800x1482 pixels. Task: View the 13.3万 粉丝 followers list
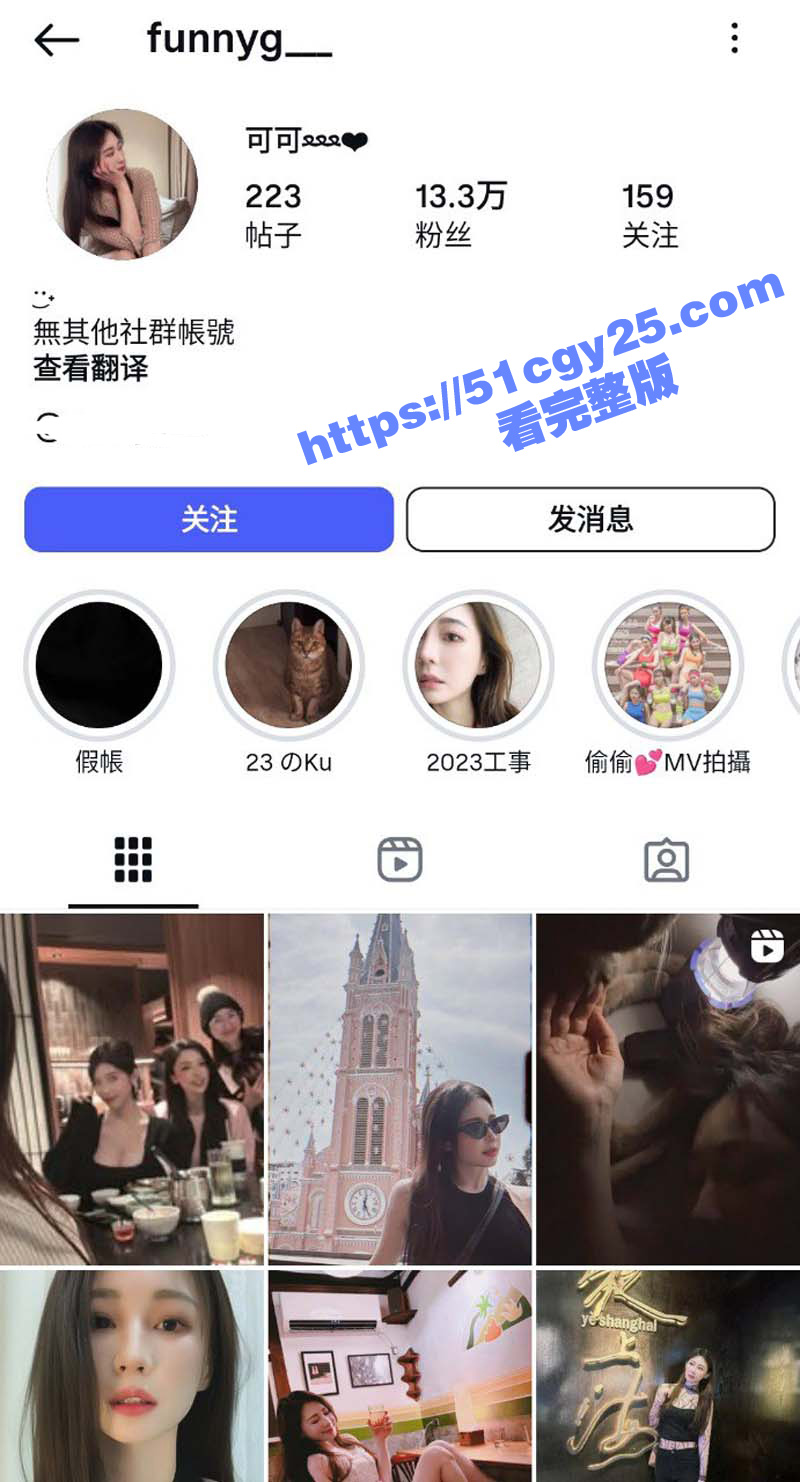[460, 215]
